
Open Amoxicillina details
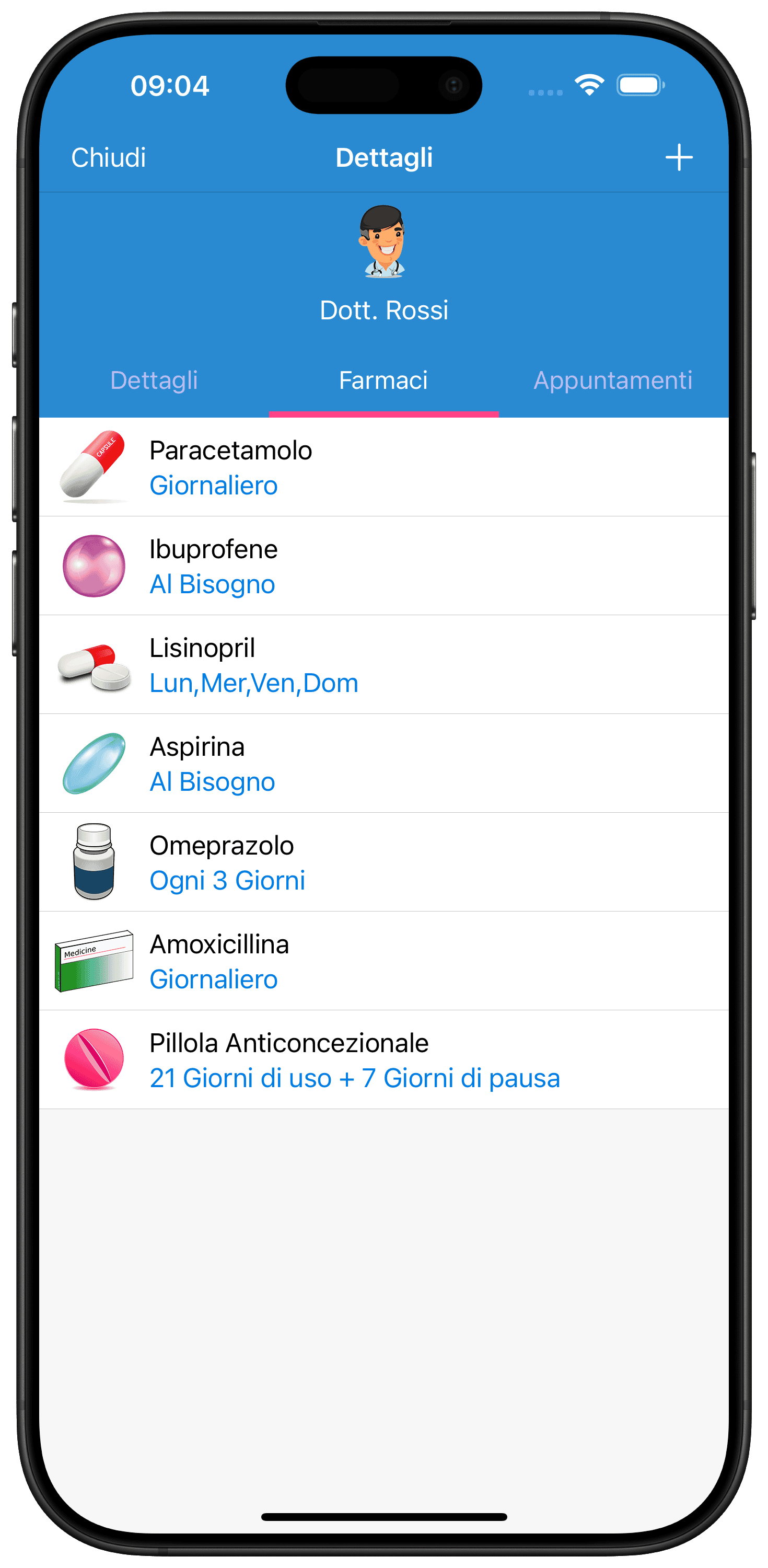coord(384,961)
